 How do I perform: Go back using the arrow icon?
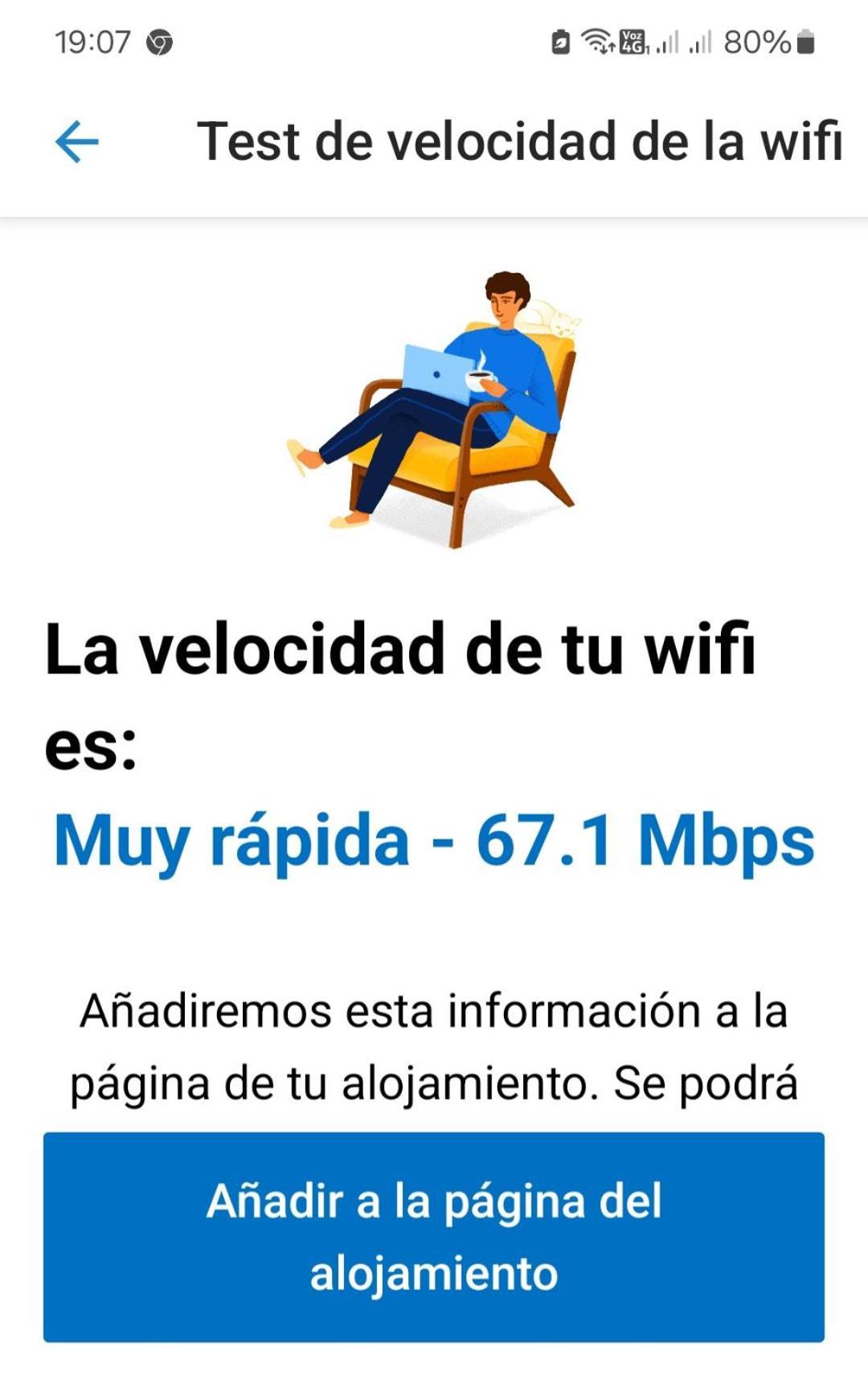click(x=77, y=142)
